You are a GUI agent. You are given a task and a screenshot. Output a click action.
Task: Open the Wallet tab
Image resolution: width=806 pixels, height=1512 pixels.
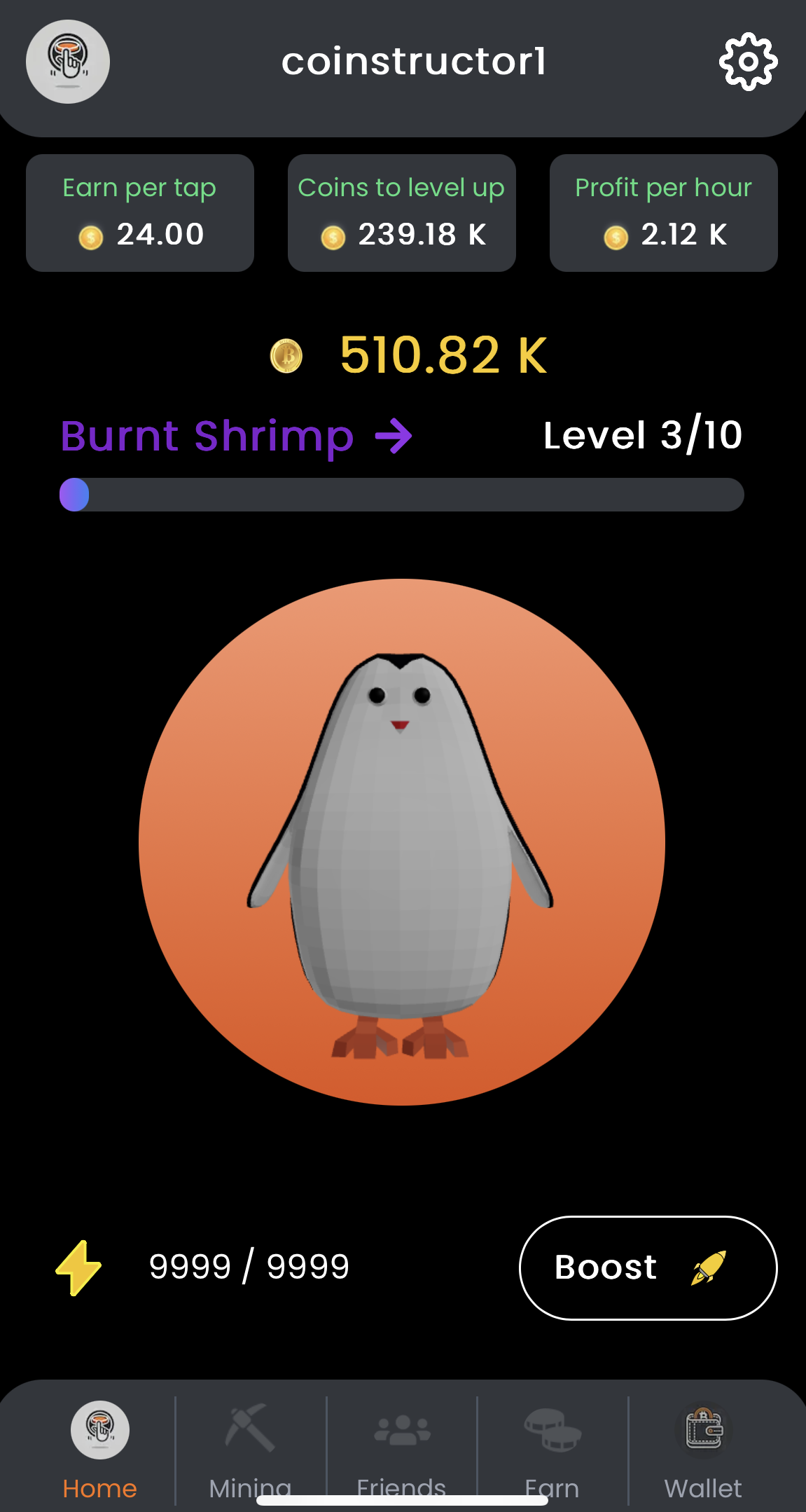point(703,1450)
